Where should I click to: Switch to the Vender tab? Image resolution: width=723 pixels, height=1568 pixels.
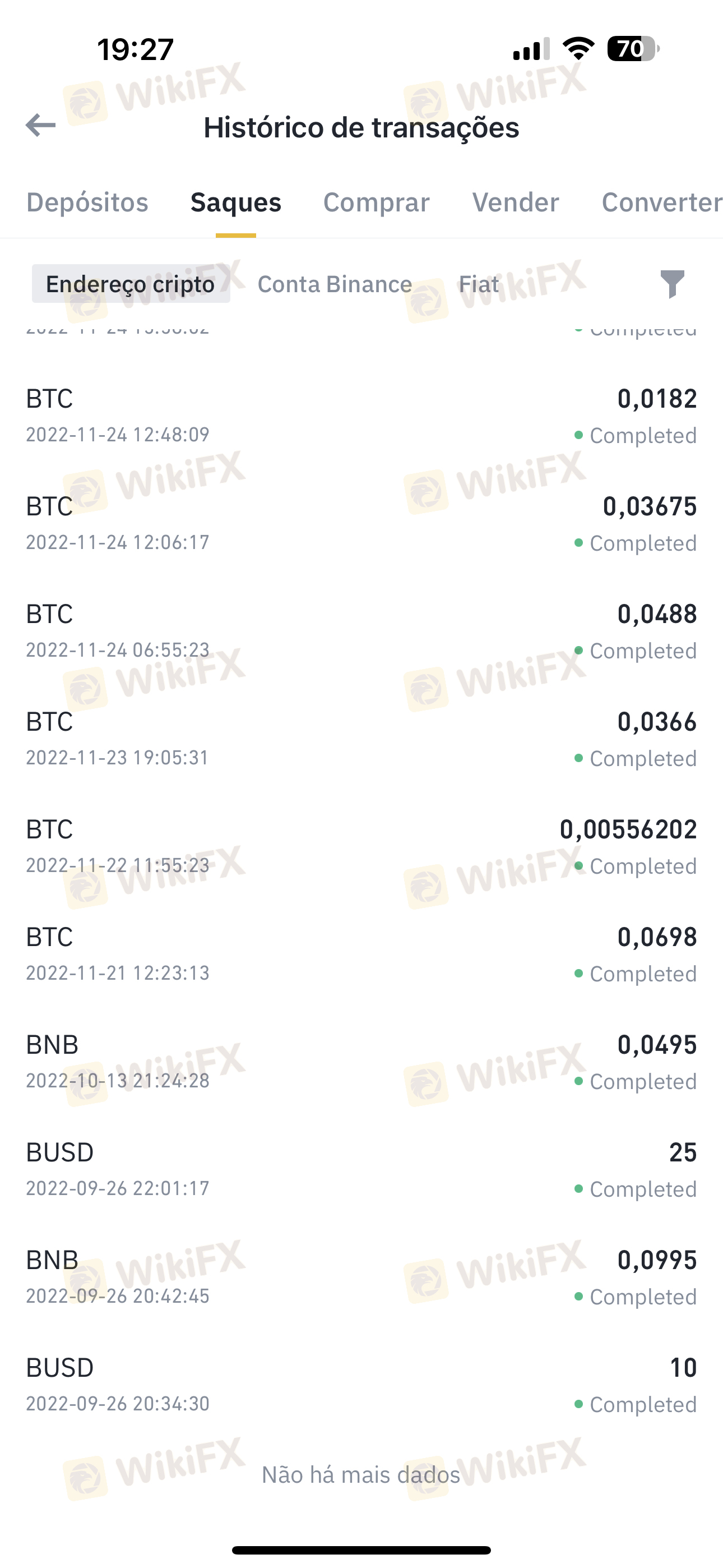tap(516, 202)
